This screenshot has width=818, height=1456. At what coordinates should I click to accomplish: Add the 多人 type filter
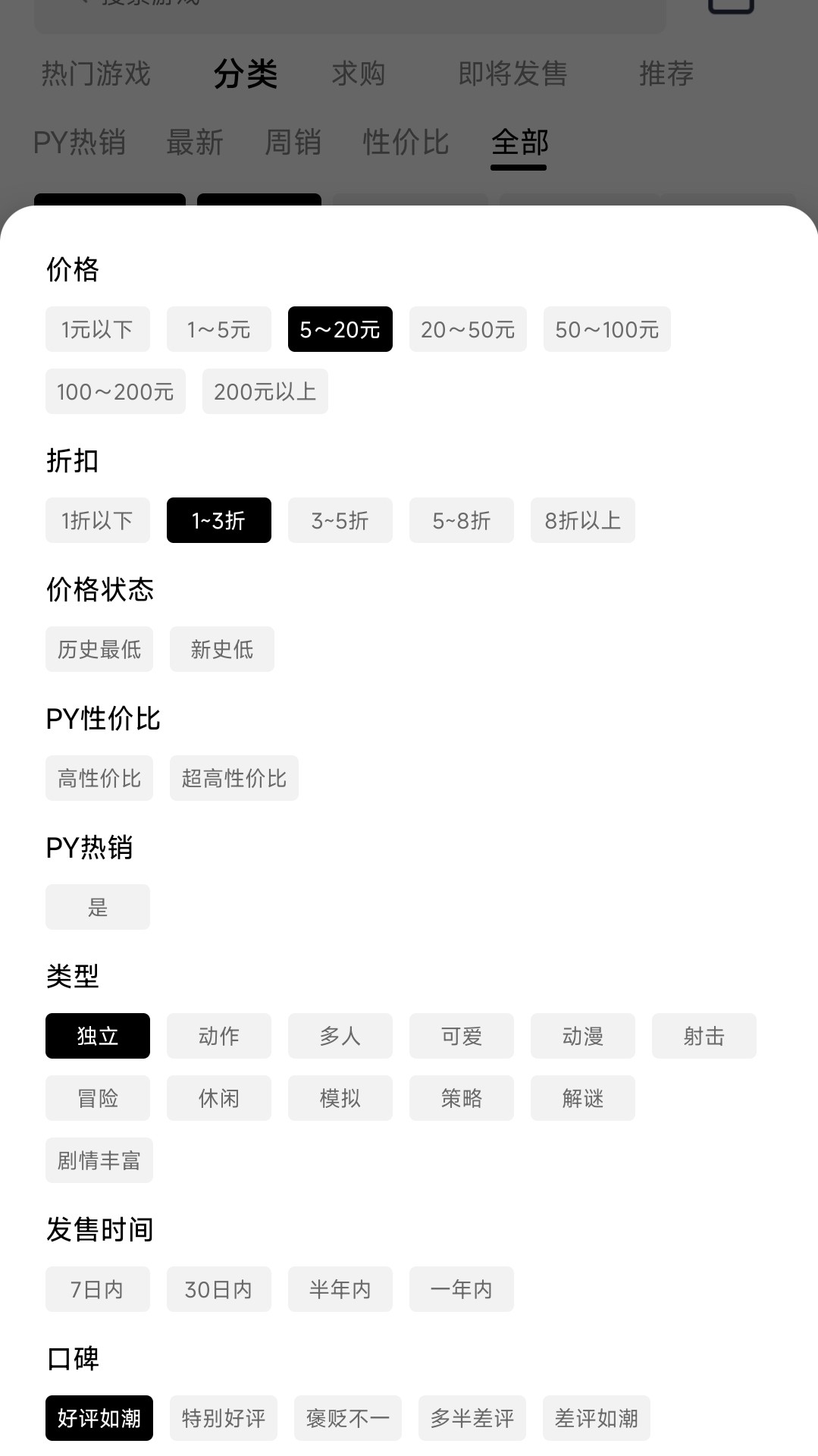(340, 1036)
